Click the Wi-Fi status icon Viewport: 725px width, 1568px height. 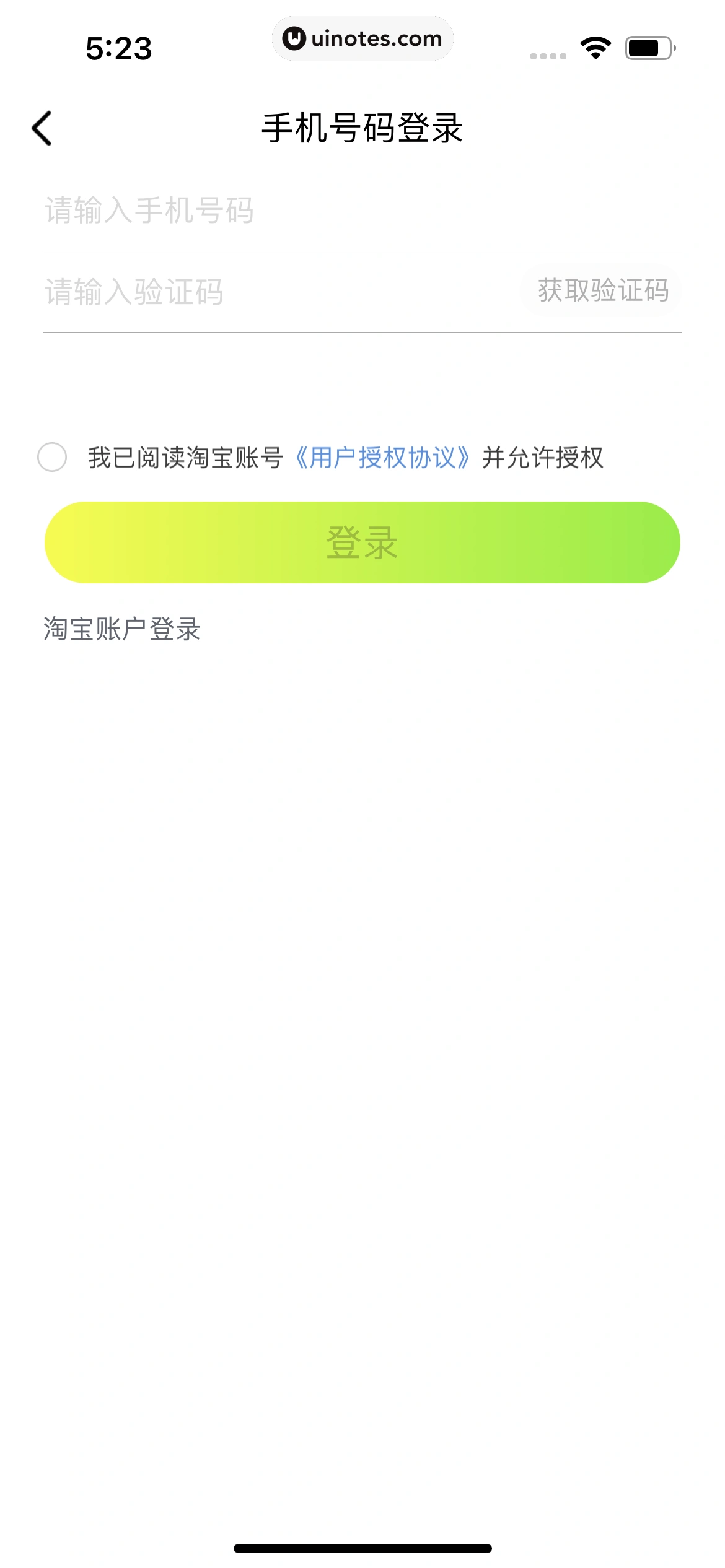point(593,46)
